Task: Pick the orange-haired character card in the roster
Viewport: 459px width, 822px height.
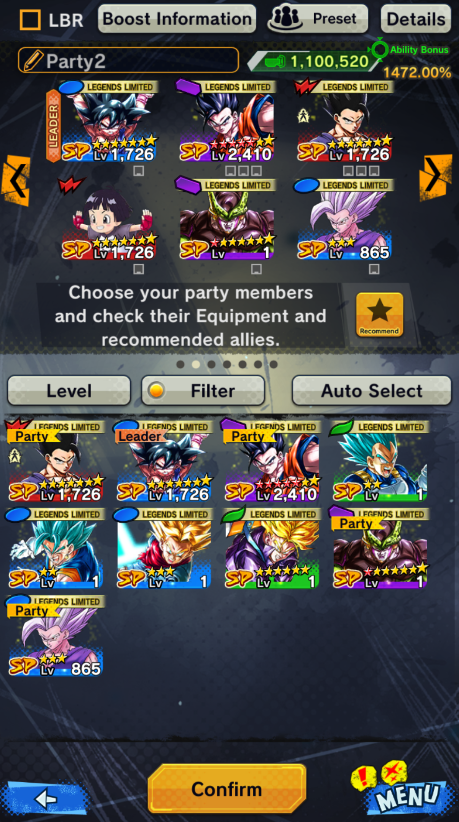Action: tap(163, 548)
